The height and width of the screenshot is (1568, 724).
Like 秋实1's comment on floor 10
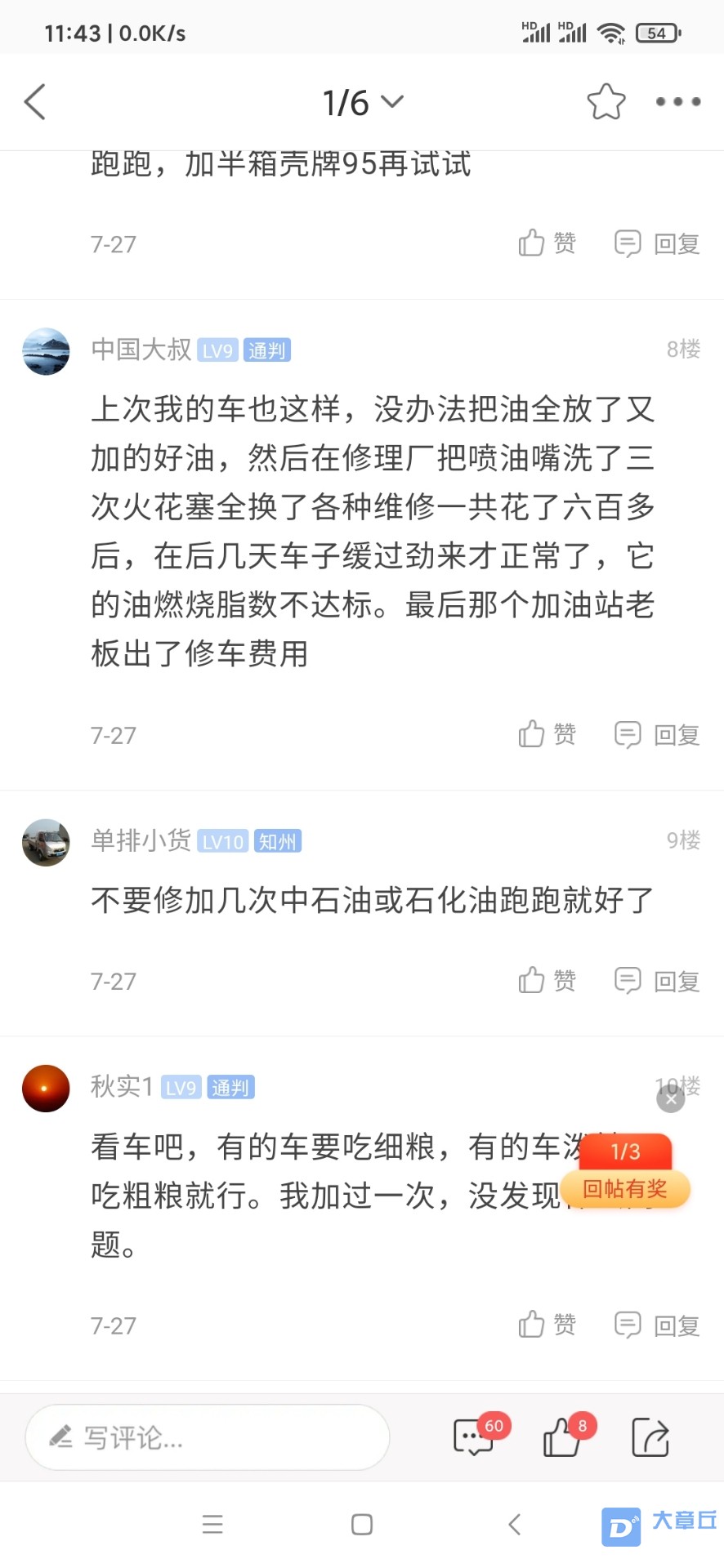(x=547, y=1325)
